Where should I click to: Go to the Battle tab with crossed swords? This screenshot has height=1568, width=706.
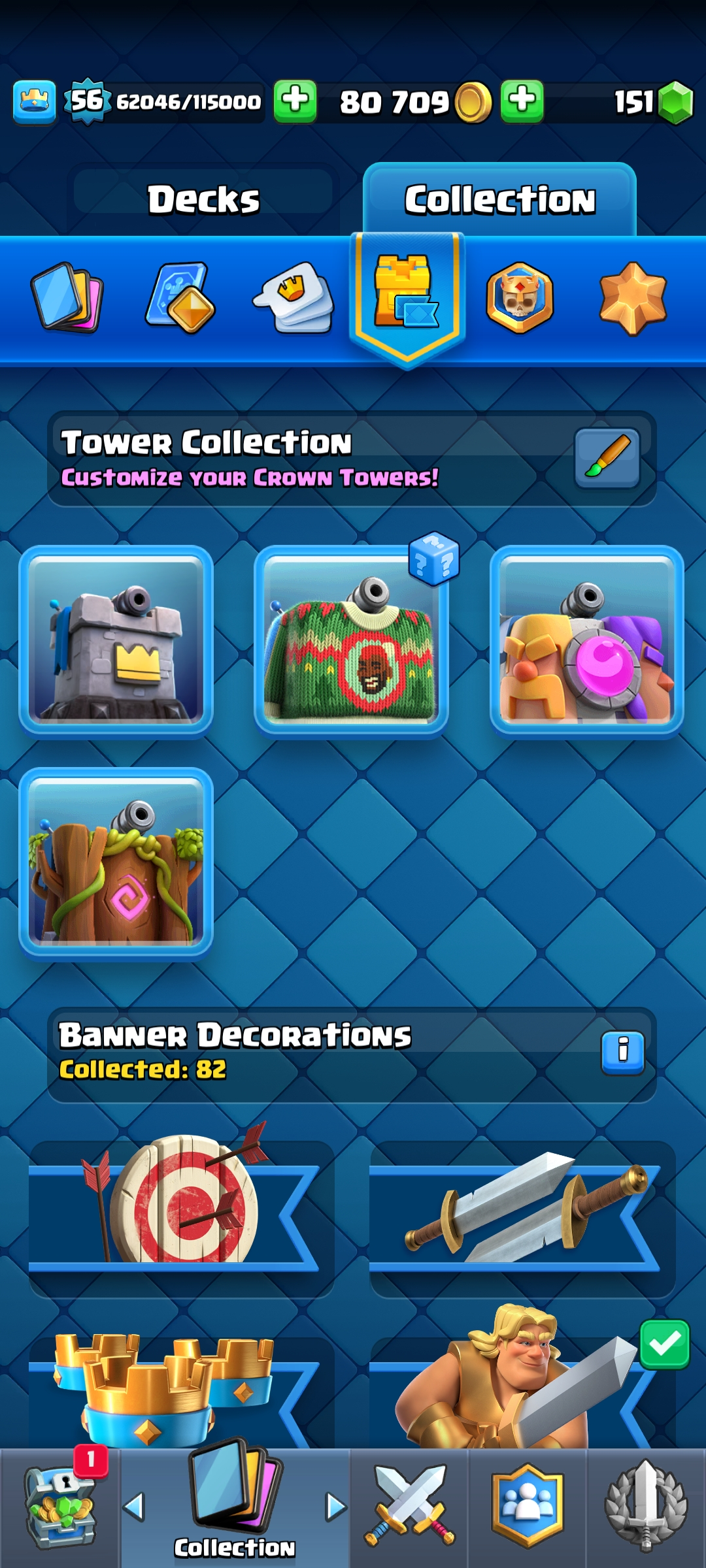409,1506
